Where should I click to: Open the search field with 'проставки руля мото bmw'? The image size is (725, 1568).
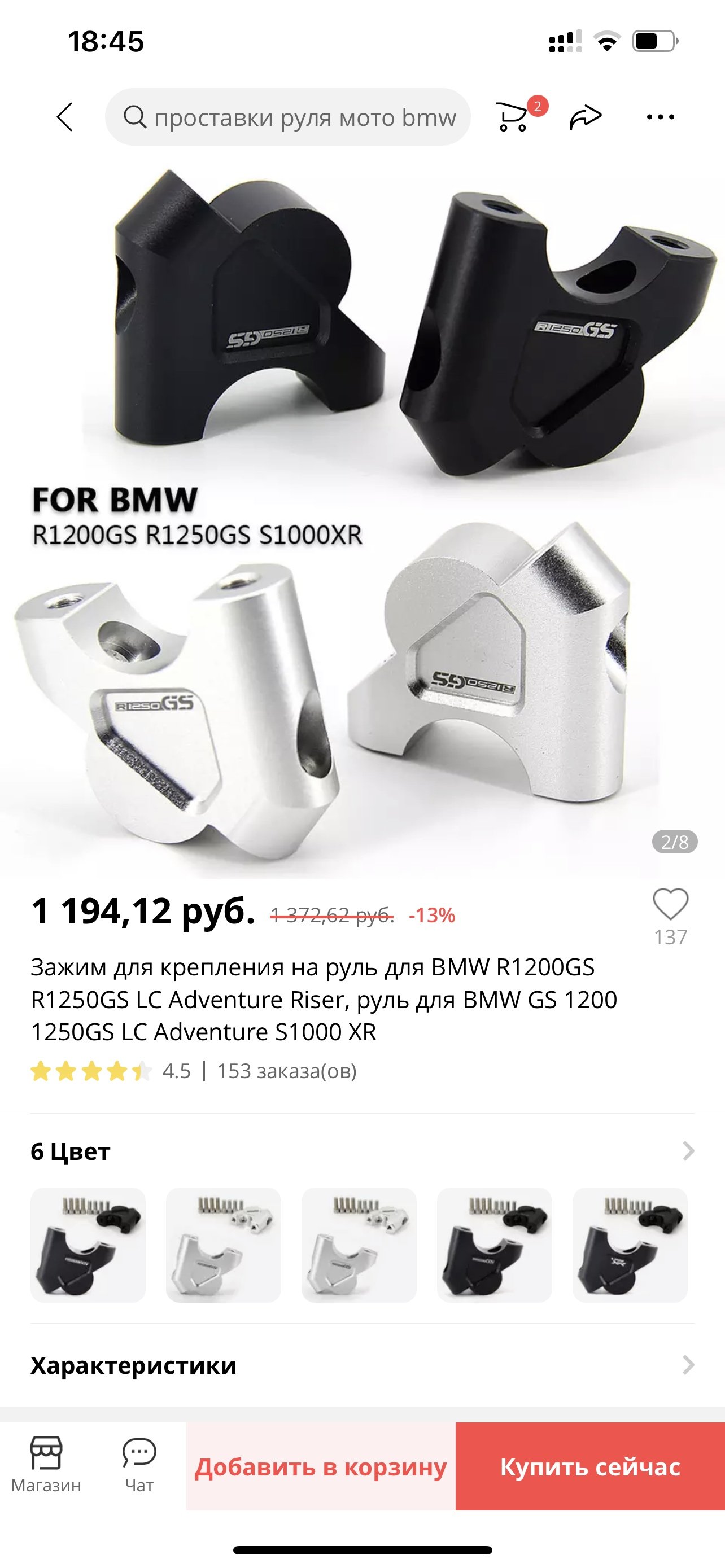pos(288,117)
